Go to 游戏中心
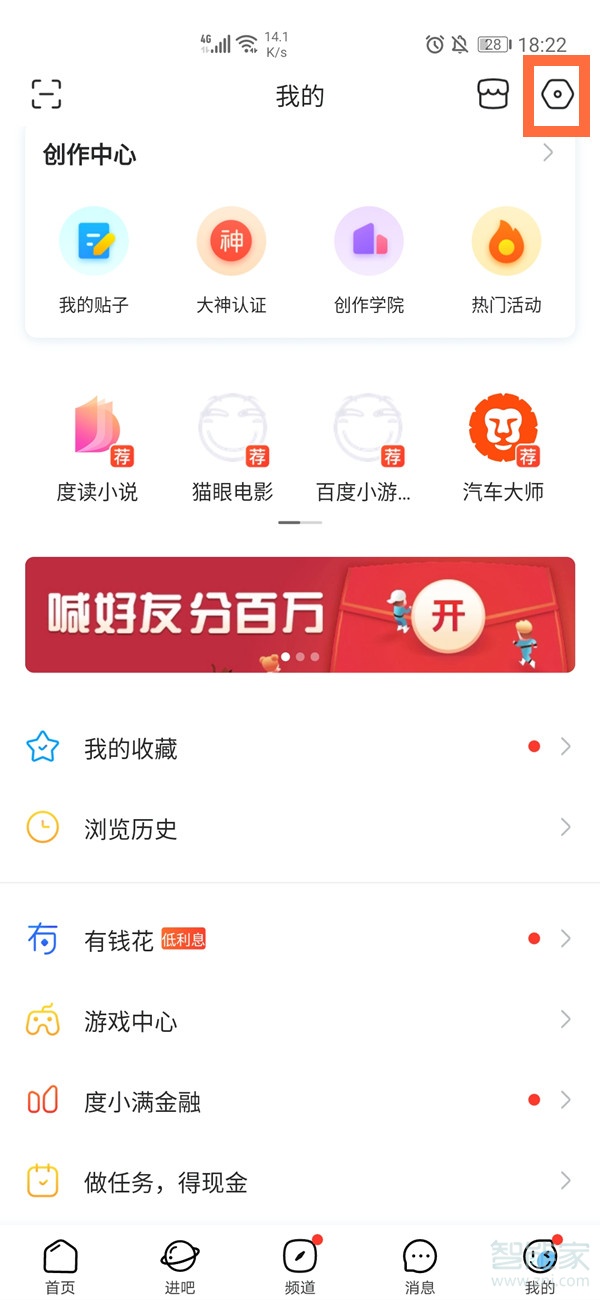 tap(300, 1021)
